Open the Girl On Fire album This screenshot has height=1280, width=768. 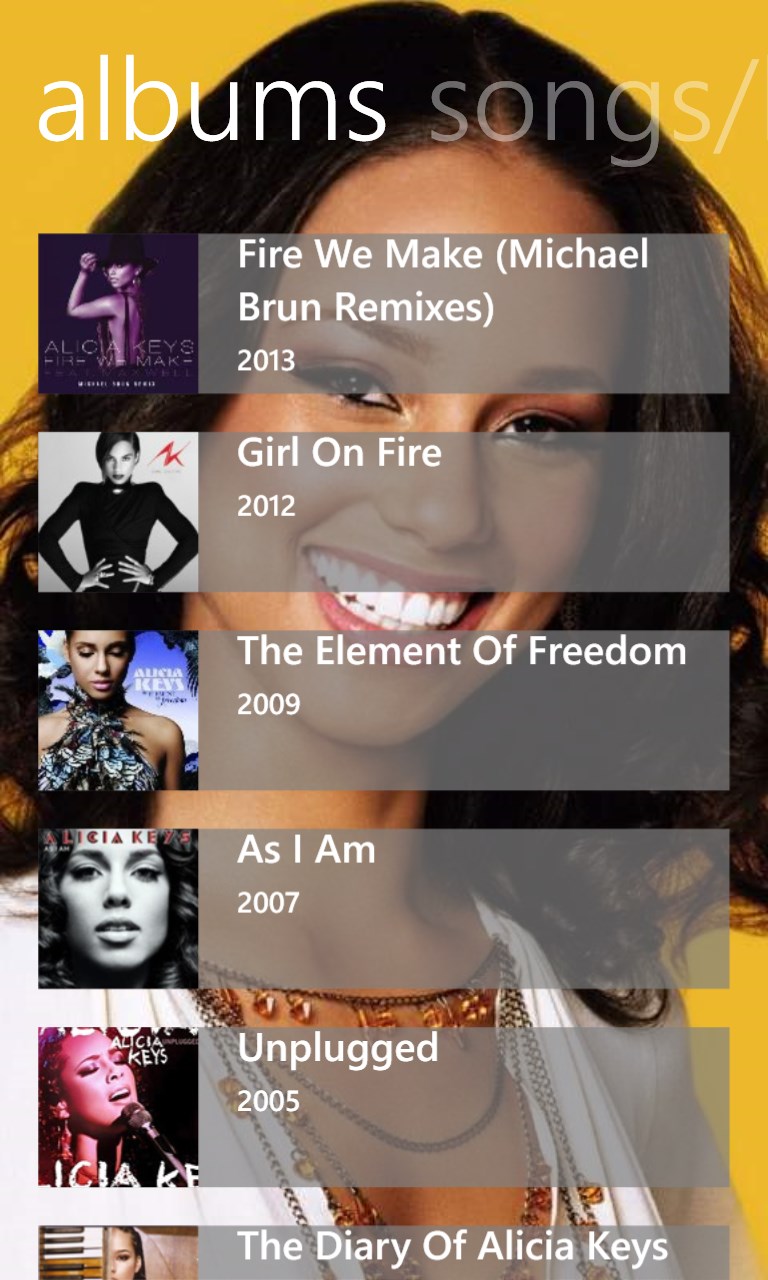[x=383, y=511]
